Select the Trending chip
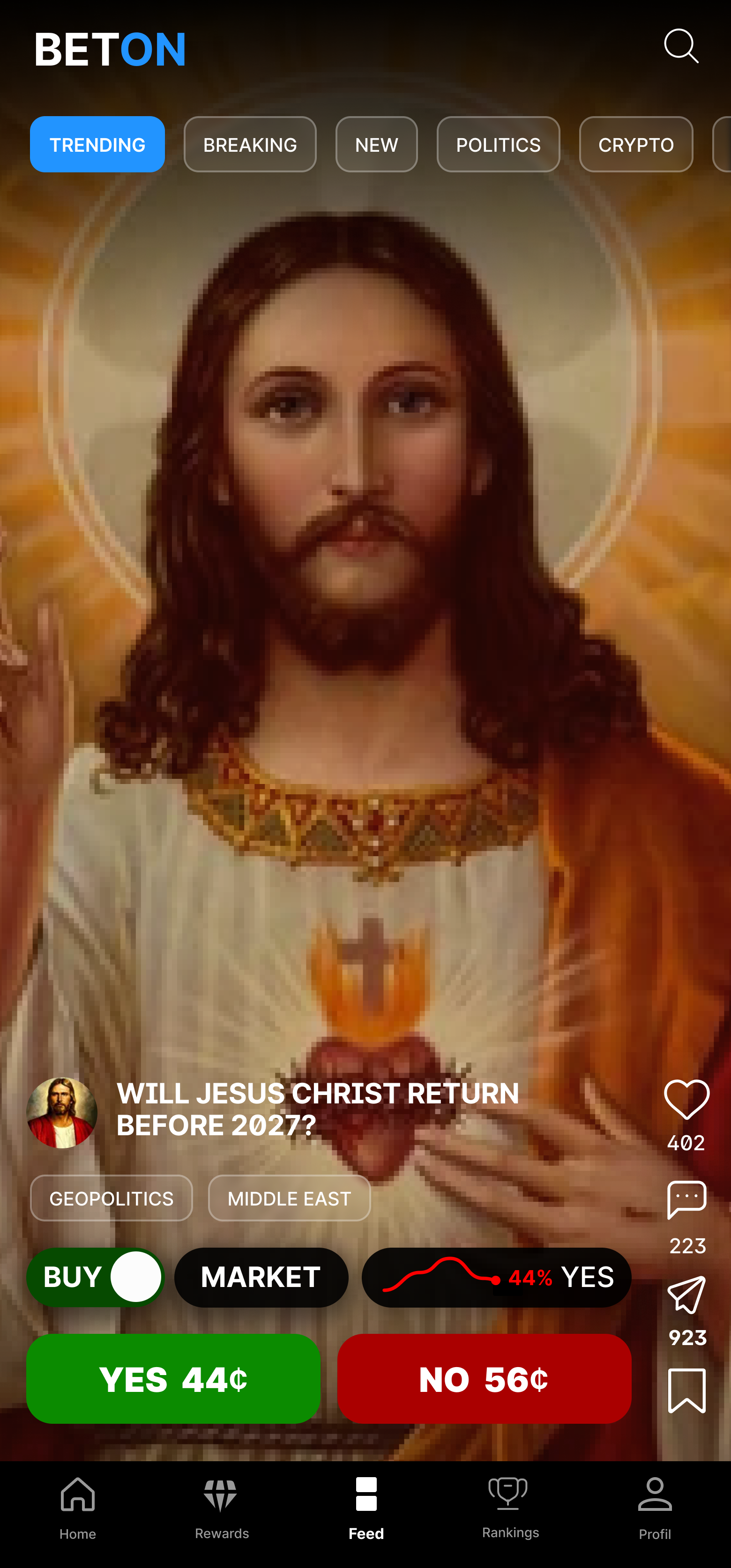Screen dimensions: 731x1568 pyautogui.click(x=97, y=144)
